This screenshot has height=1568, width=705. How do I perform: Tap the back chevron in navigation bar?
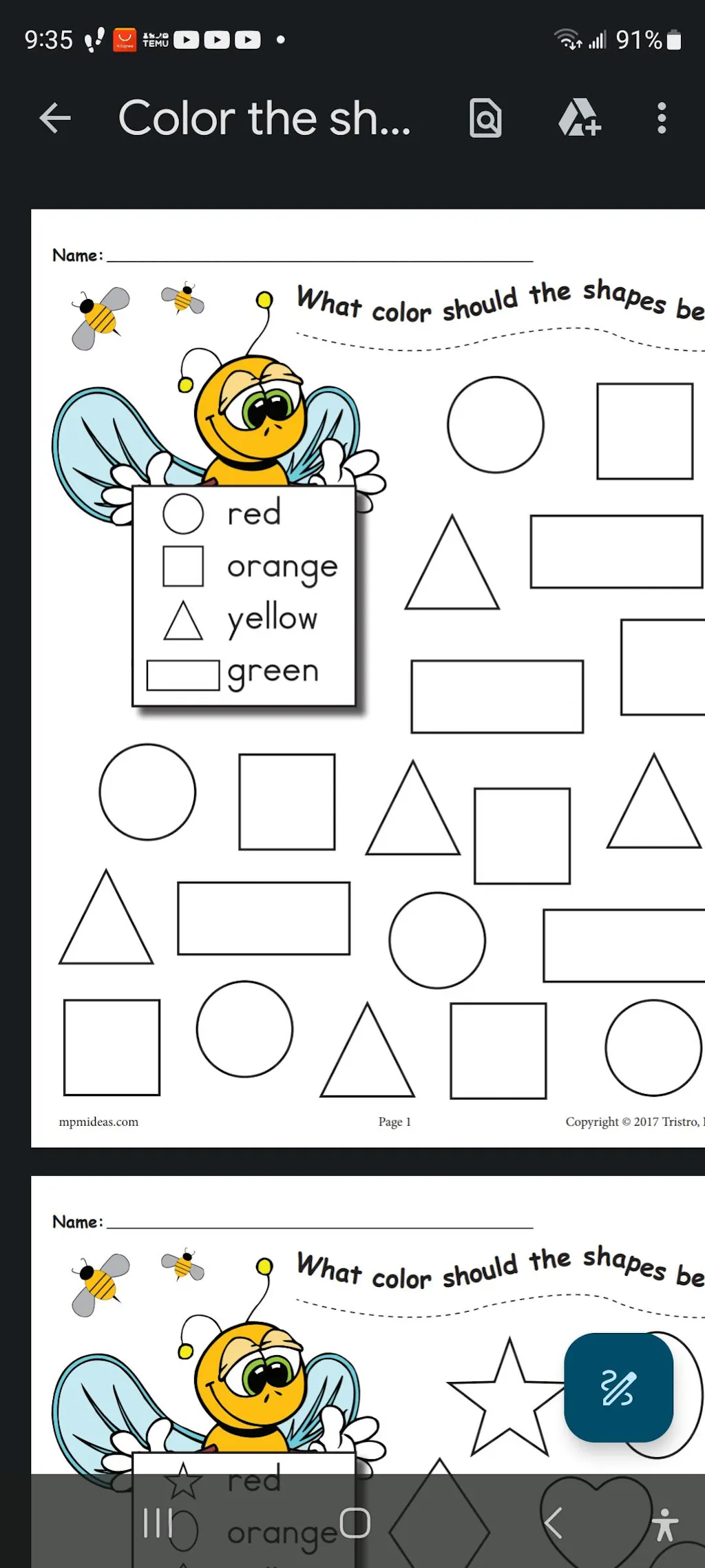point(554,1524)
